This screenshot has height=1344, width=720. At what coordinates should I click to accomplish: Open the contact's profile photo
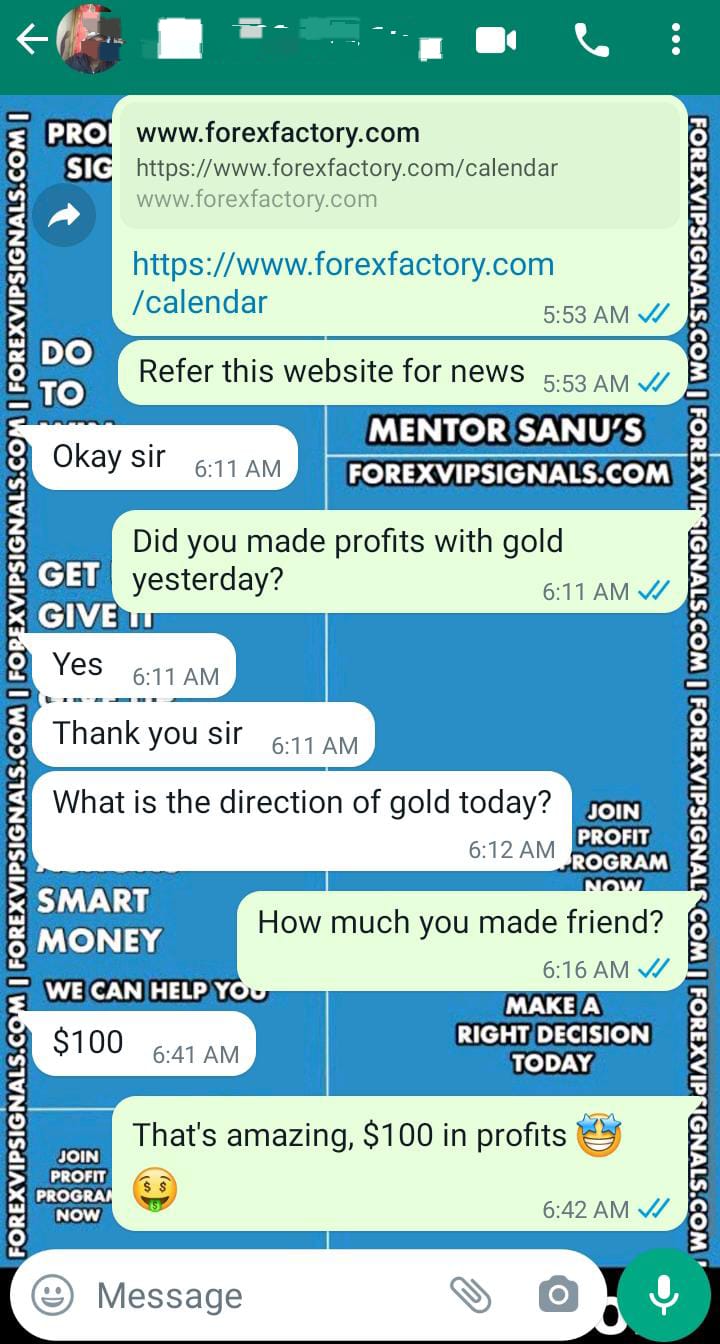pyautogui.click(x=91, y=40)
